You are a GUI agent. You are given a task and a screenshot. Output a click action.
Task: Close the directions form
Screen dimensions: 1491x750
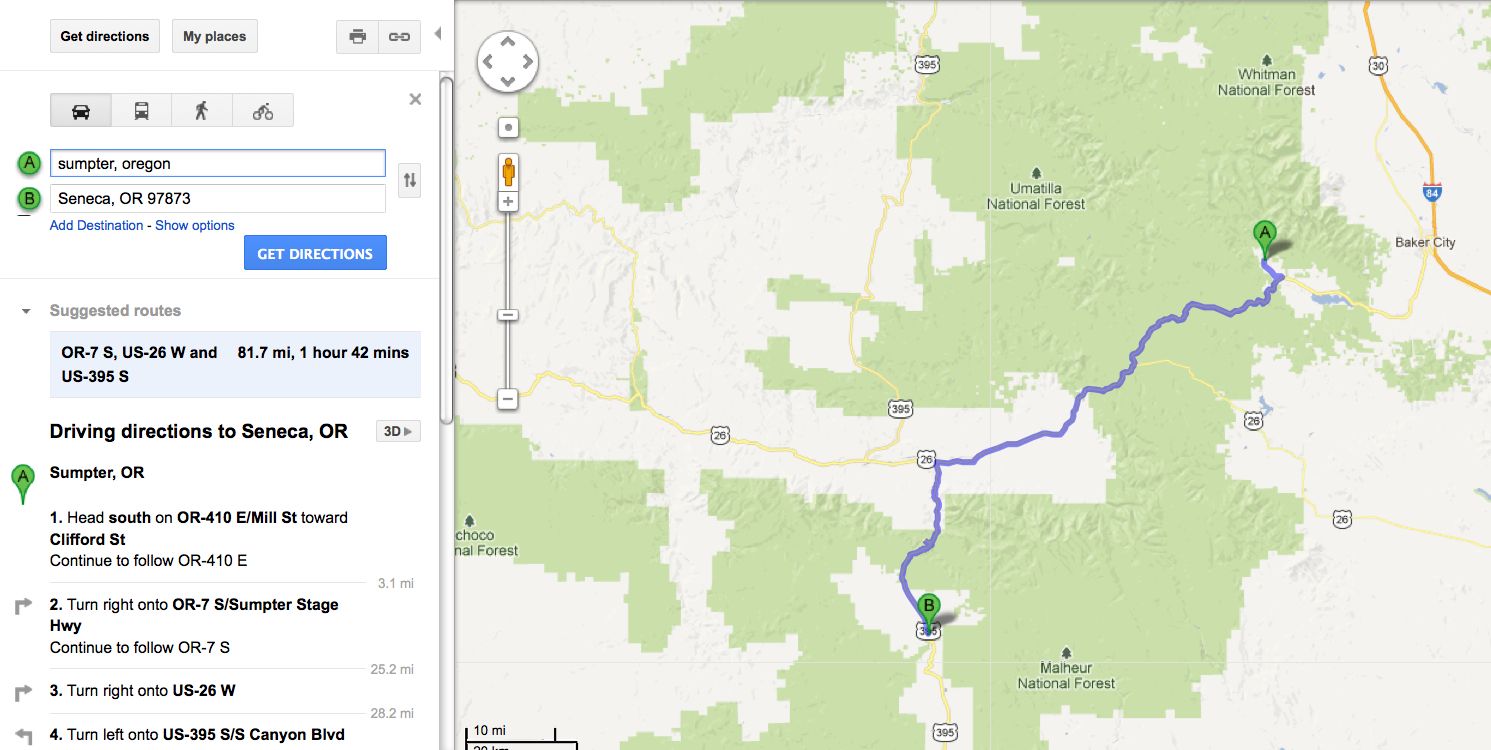(x=415, y=99)
